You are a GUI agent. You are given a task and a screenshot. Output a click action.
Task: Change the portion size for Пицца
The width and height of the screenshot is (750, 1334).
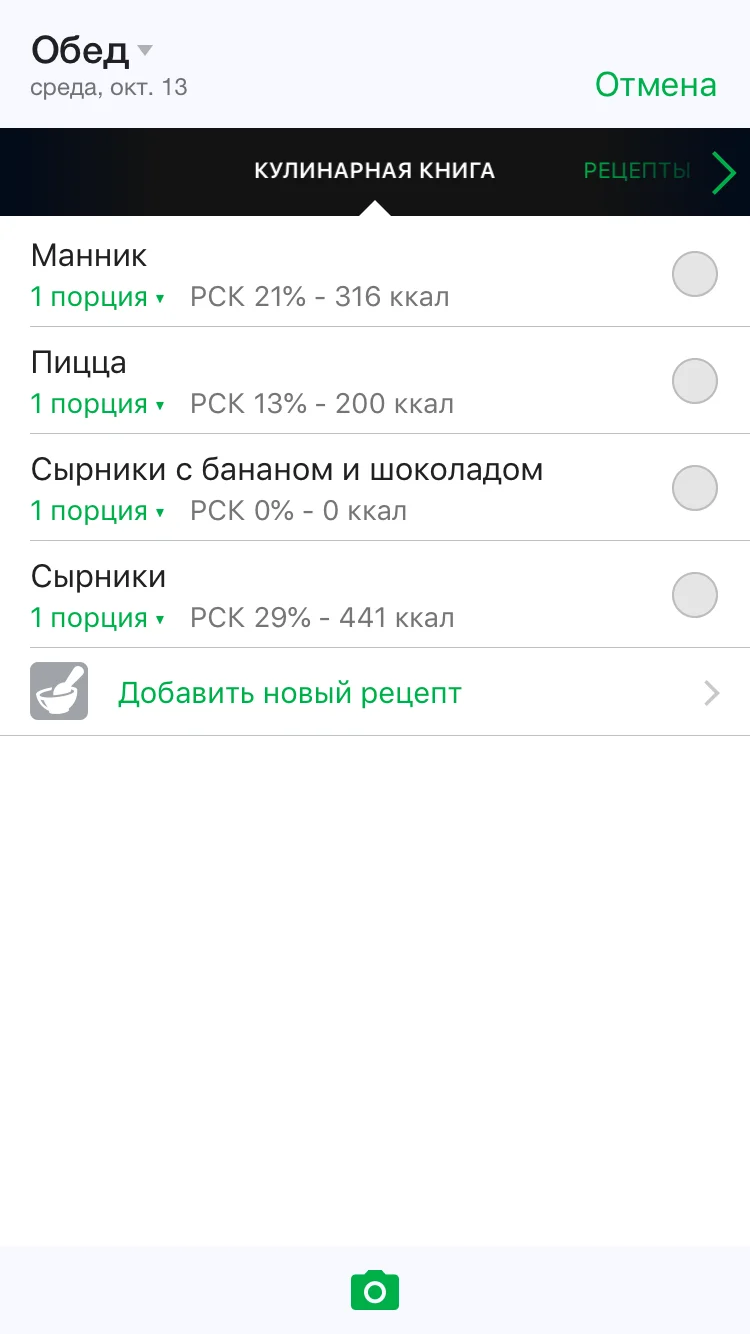[96, 404]
